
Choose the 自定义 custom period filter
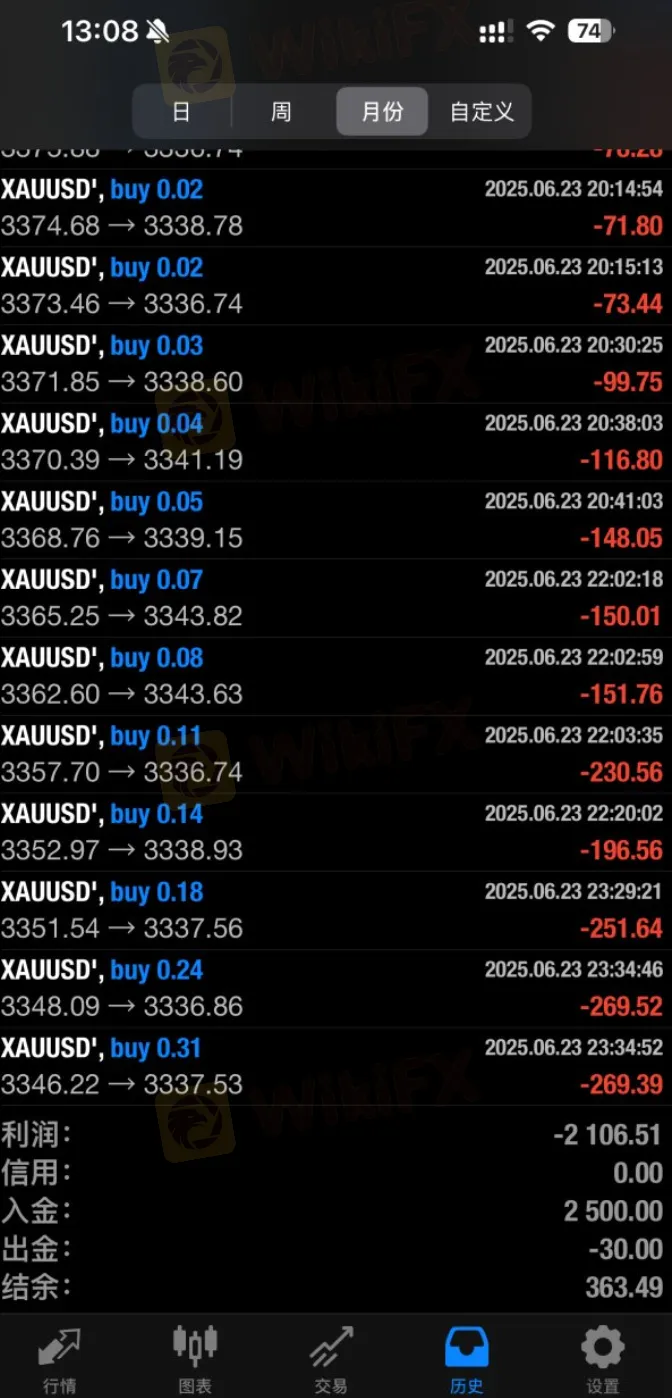coord(481,111)
